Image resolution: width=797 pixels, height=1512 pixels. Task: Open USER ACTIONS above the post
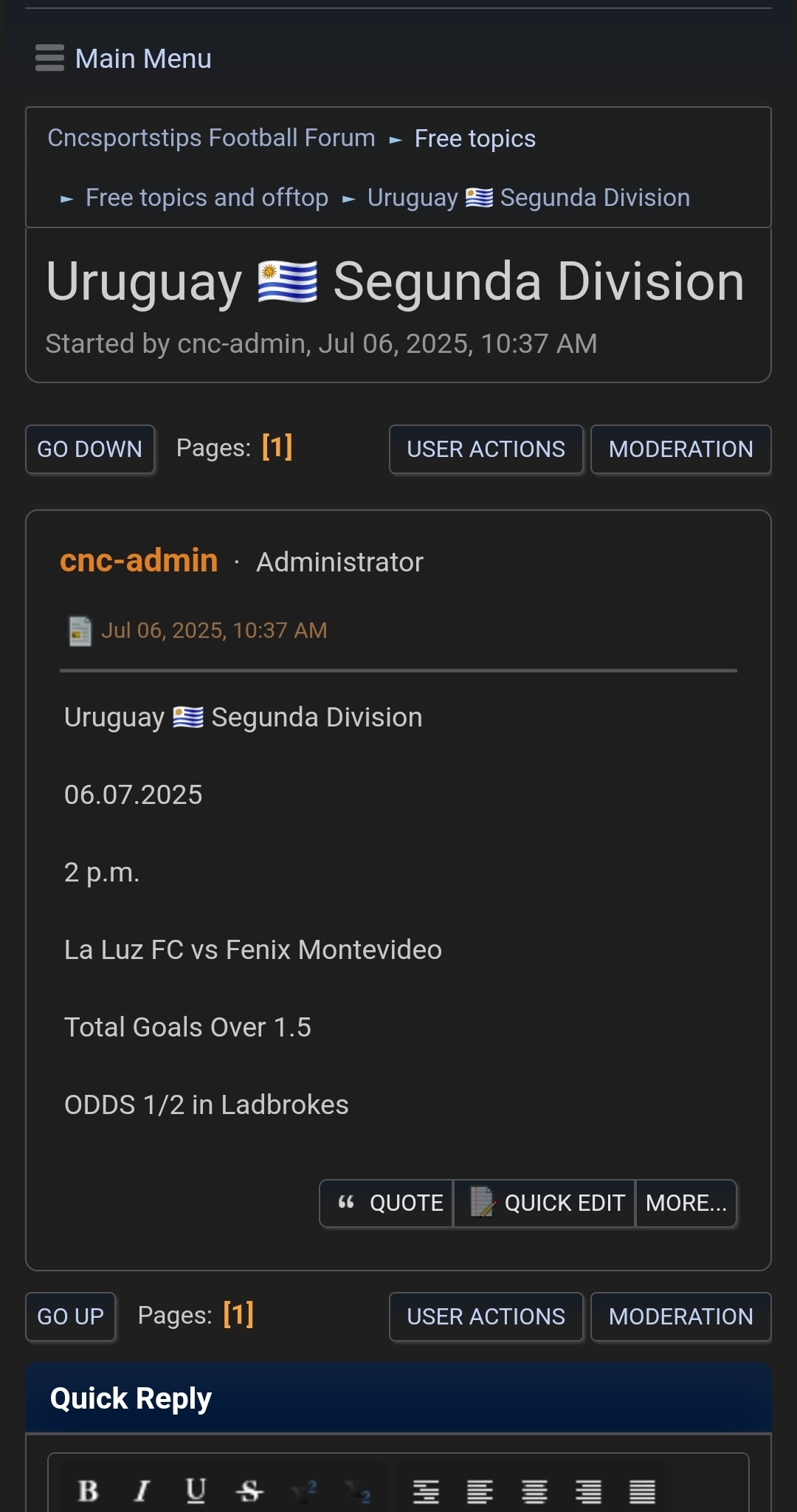(486, 449)
